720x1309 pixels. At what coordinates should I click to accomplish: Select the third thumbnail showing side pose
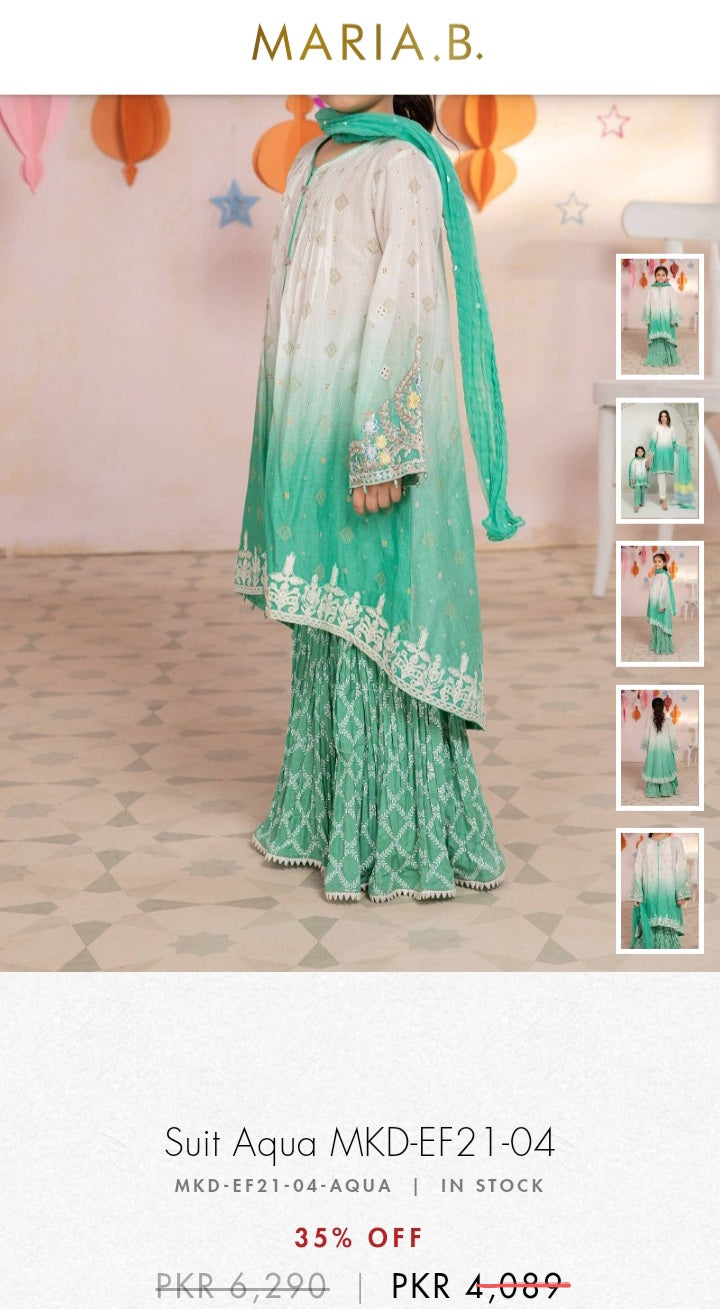pyautogui.click(x=660, y=604)
